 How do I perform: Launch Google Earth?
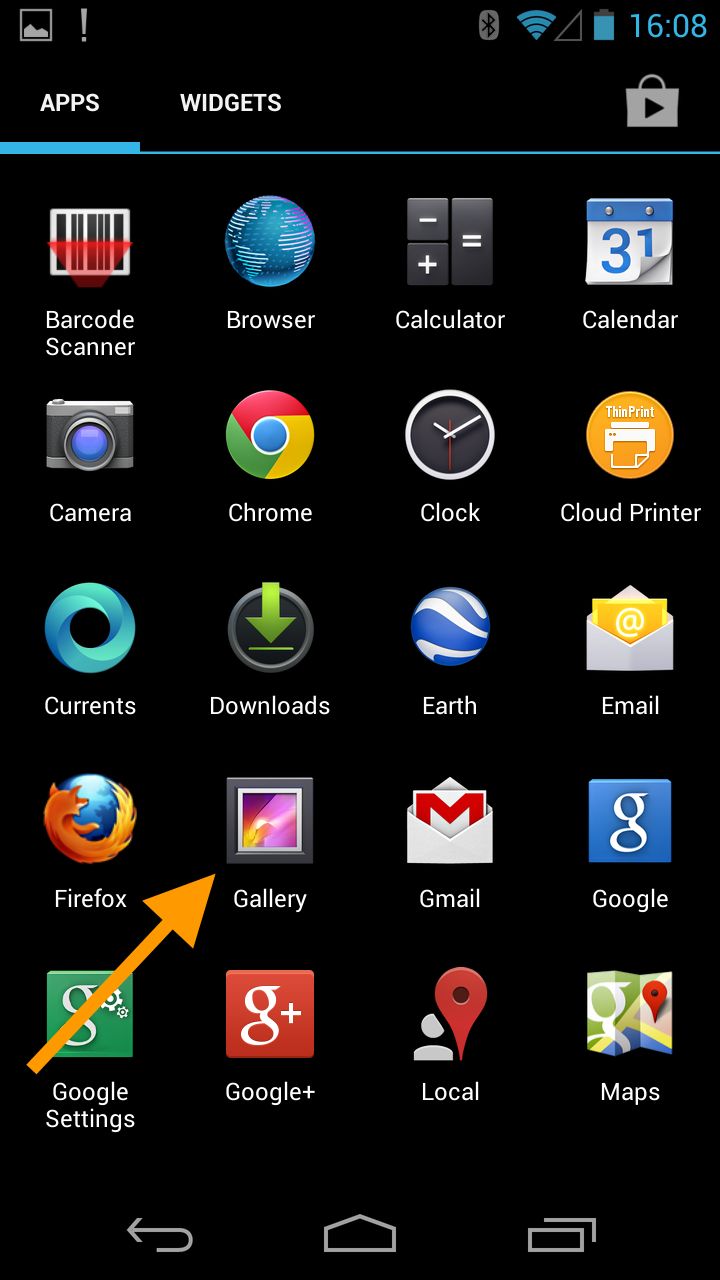tap(450, 627)
